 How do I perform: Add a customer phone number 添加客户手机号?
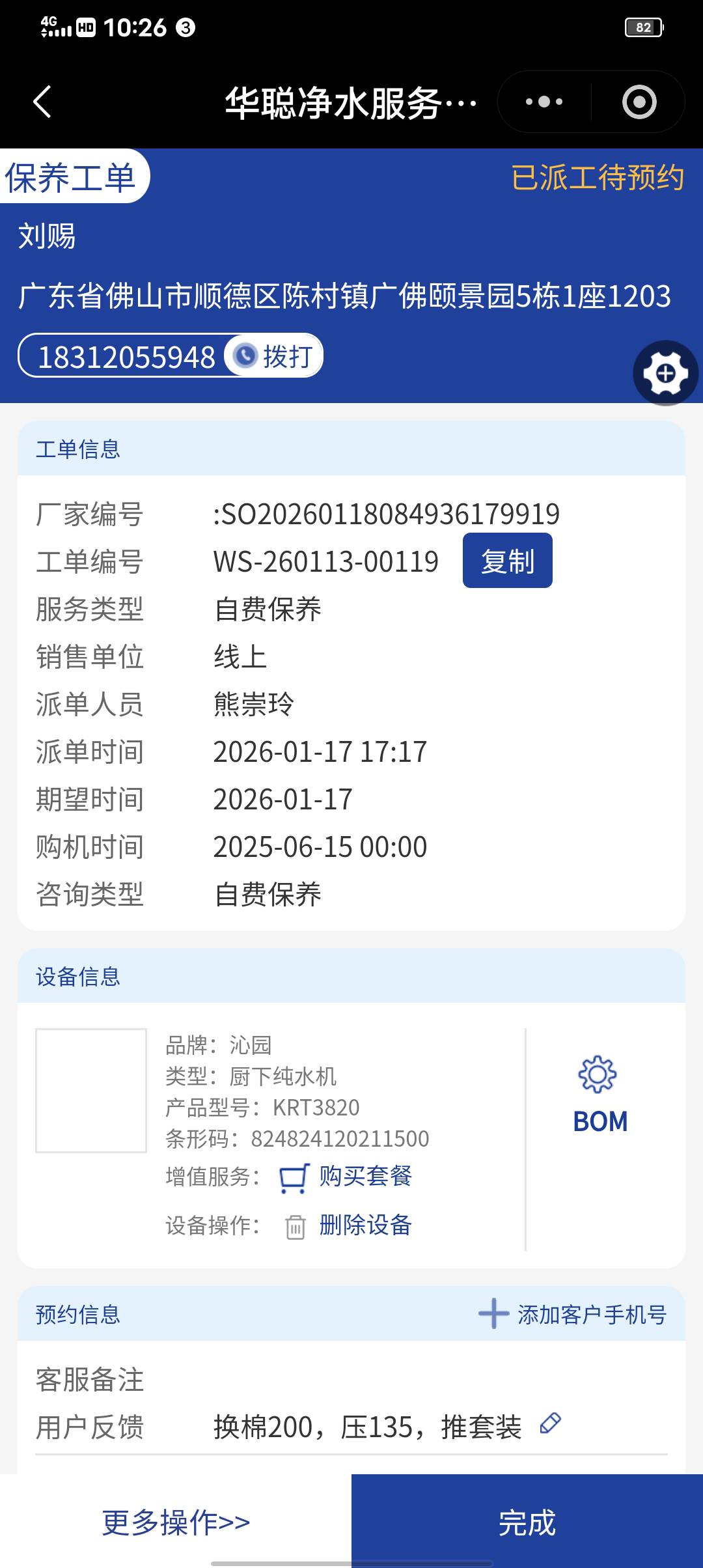[x=573, y=1314]
